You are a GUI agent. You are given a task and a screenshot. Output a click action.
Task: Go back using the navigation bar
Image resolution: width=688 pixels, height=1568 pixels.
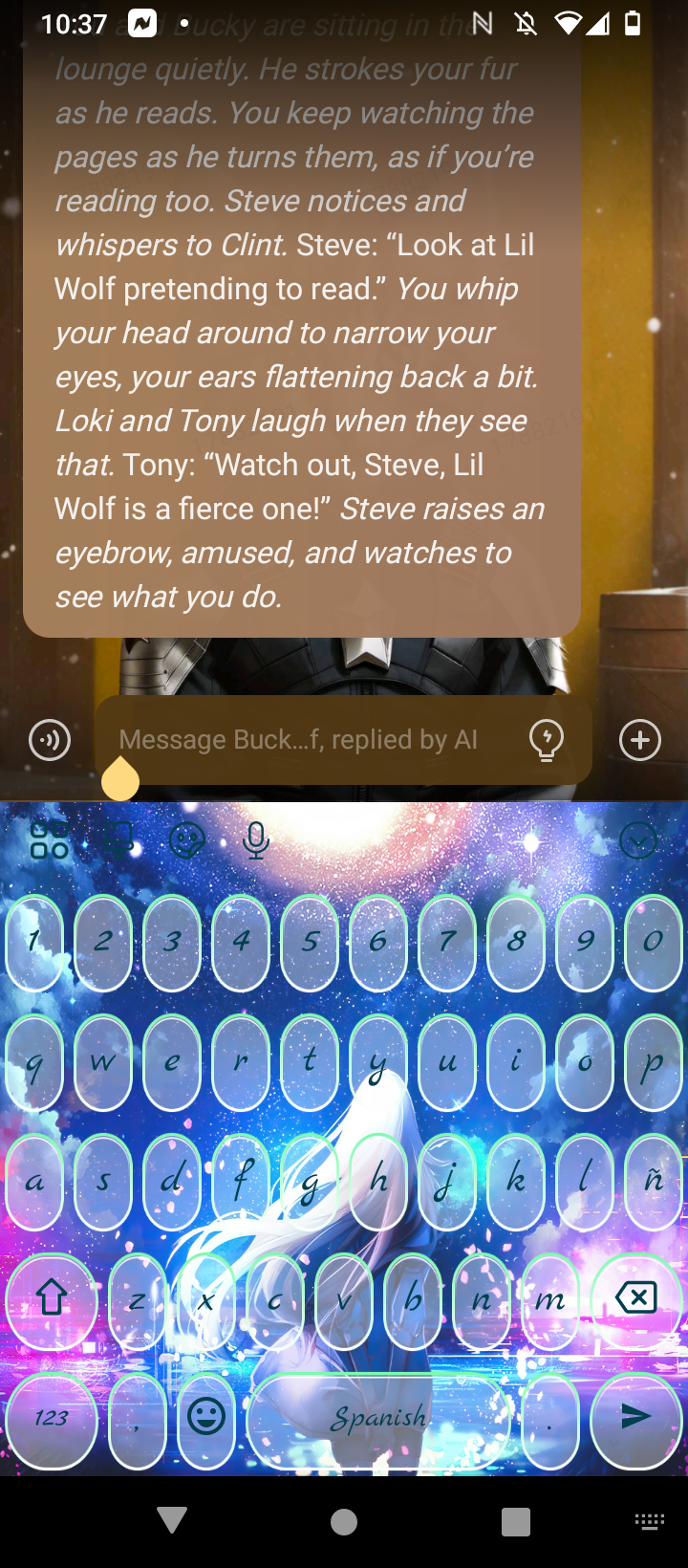point(172,1521)
